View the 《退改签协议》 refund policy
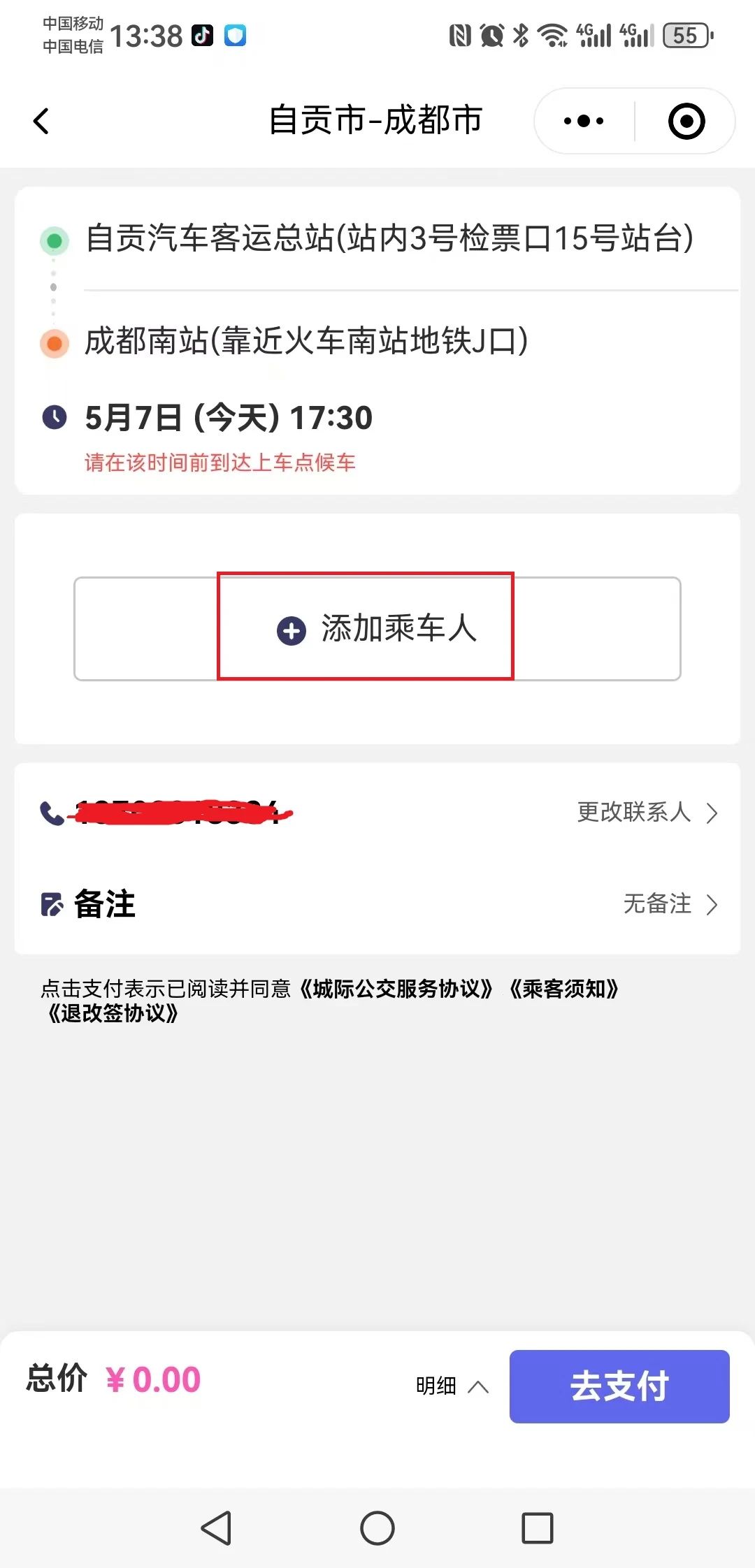Screen dimensions: 755x1568 click(x=113, y=1013)
